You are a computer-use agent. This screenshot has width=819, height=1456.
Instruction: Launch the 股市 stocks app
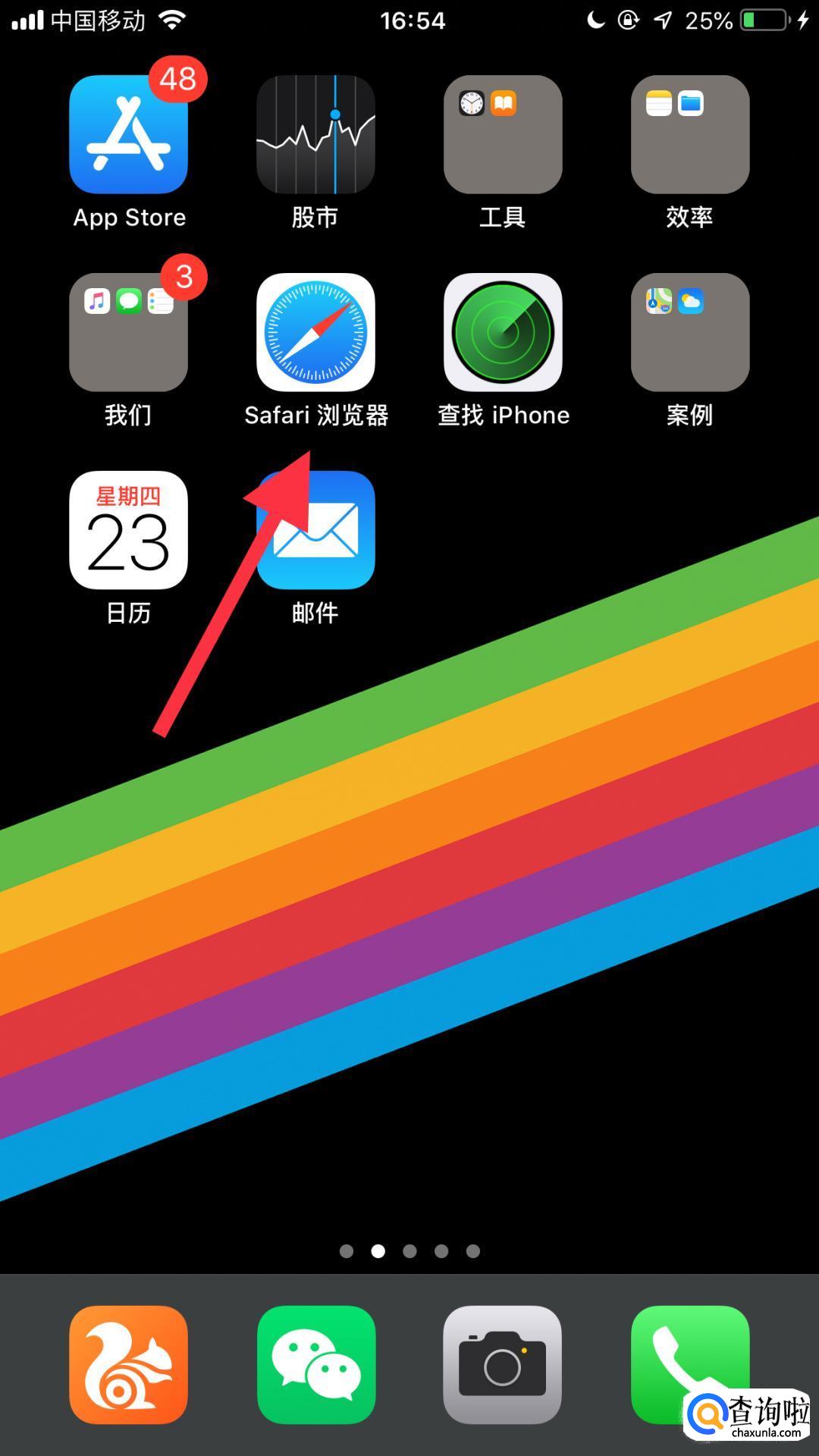click(315, 134)
